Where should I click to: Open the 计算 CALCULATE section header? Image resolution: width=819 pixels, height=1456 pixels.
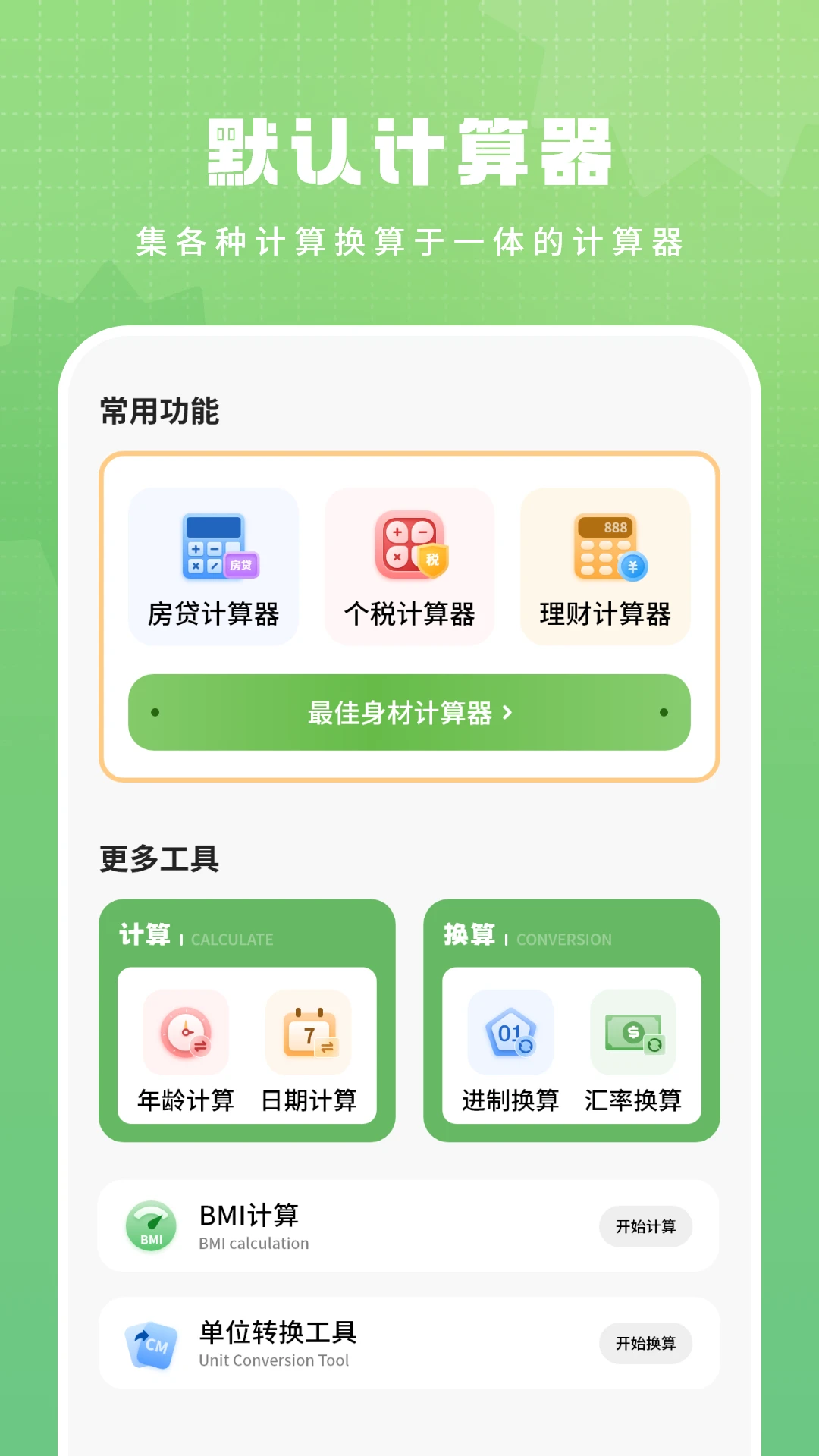pos(195,938)
